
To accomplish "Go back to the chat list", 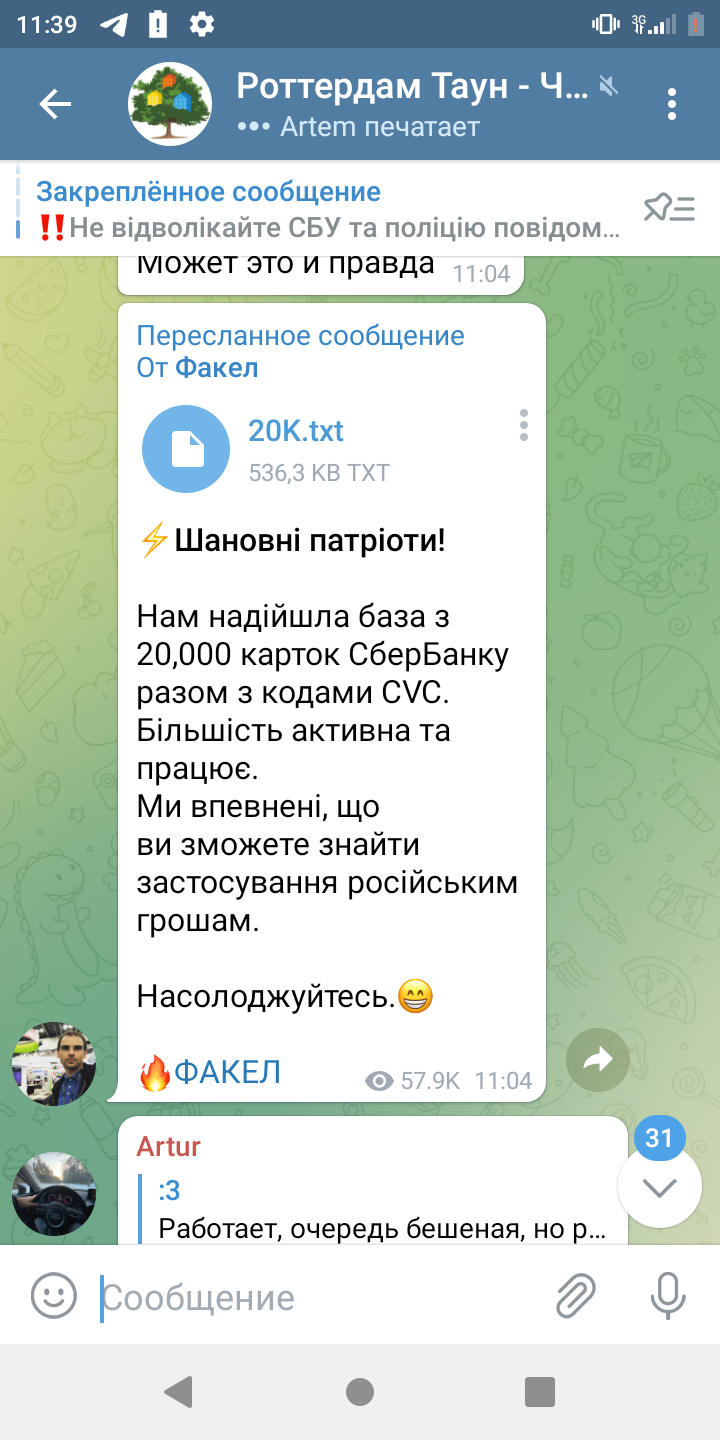I will (55, 104).
